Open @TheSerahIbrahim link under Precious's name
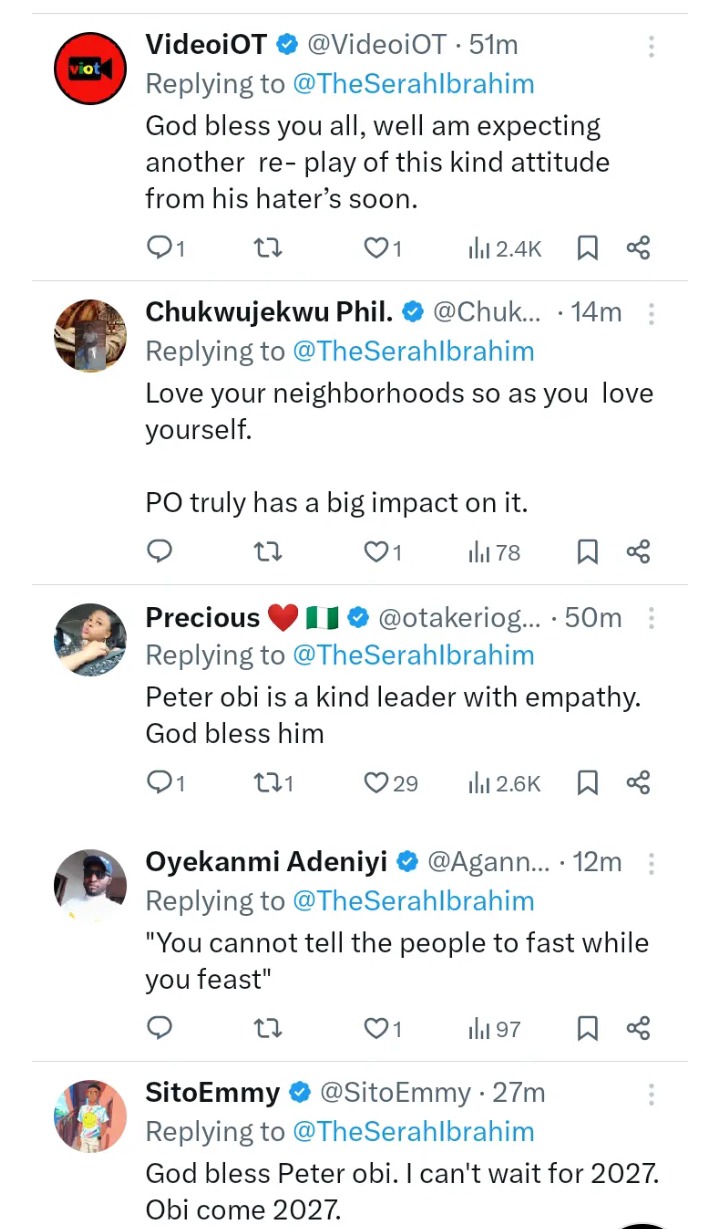This screenshot has height=1229, width=720. tap(413, 656)
